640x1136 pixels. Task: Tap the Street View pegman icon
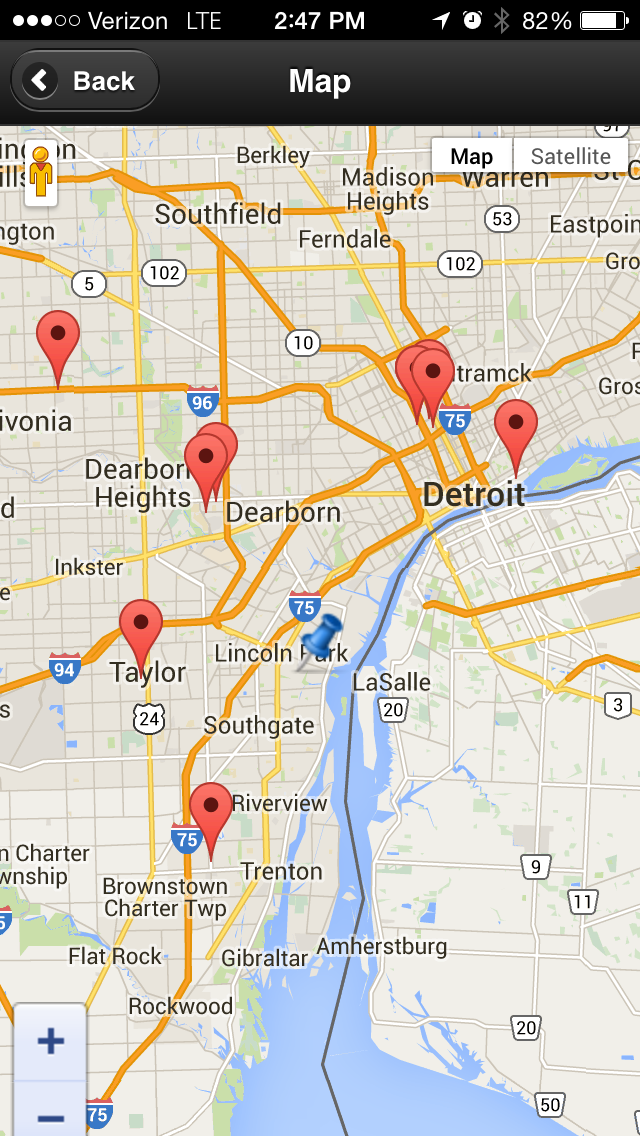[x=40, y=174]
